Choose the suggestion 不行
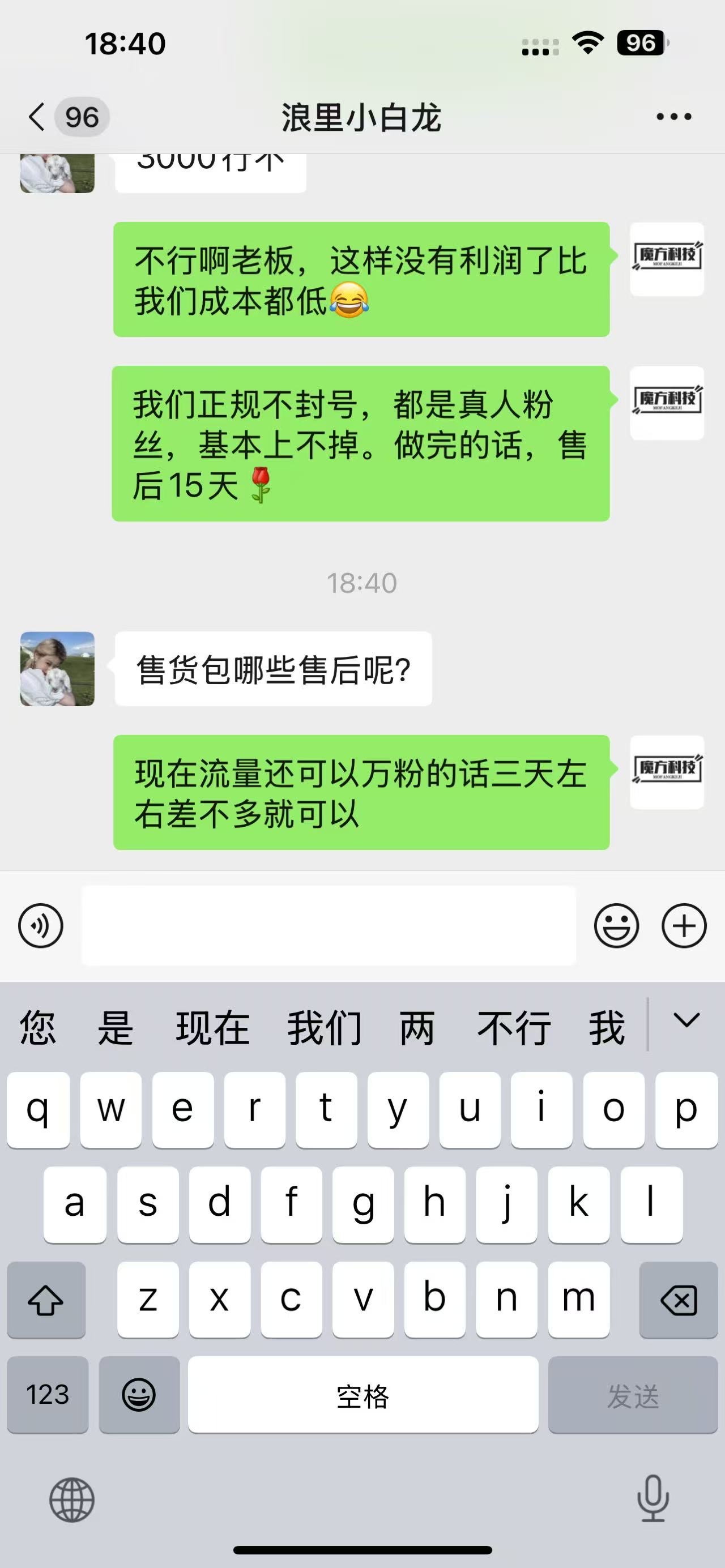725x1568 pixels. (514, 1028)
